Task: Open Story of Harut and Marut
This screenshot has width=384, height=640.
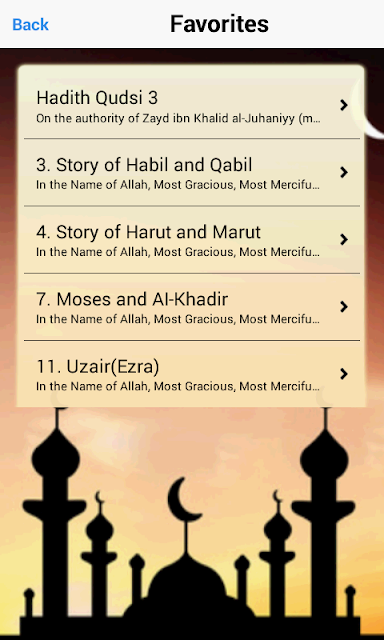Action: pyautogui.click(x=192, y=240)
